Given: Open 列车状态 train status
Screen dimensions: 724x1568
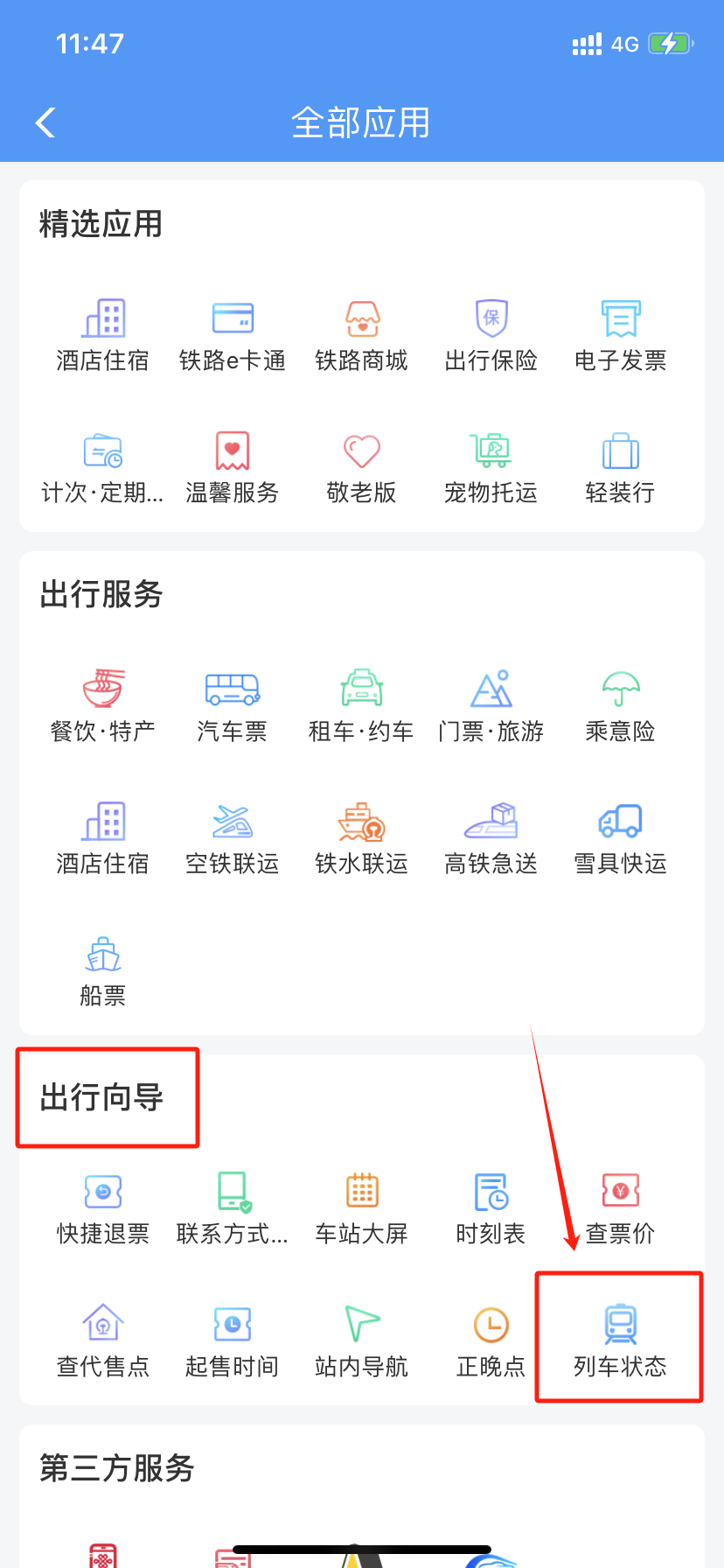Looking at the screenshot, I should (621, 1342).
